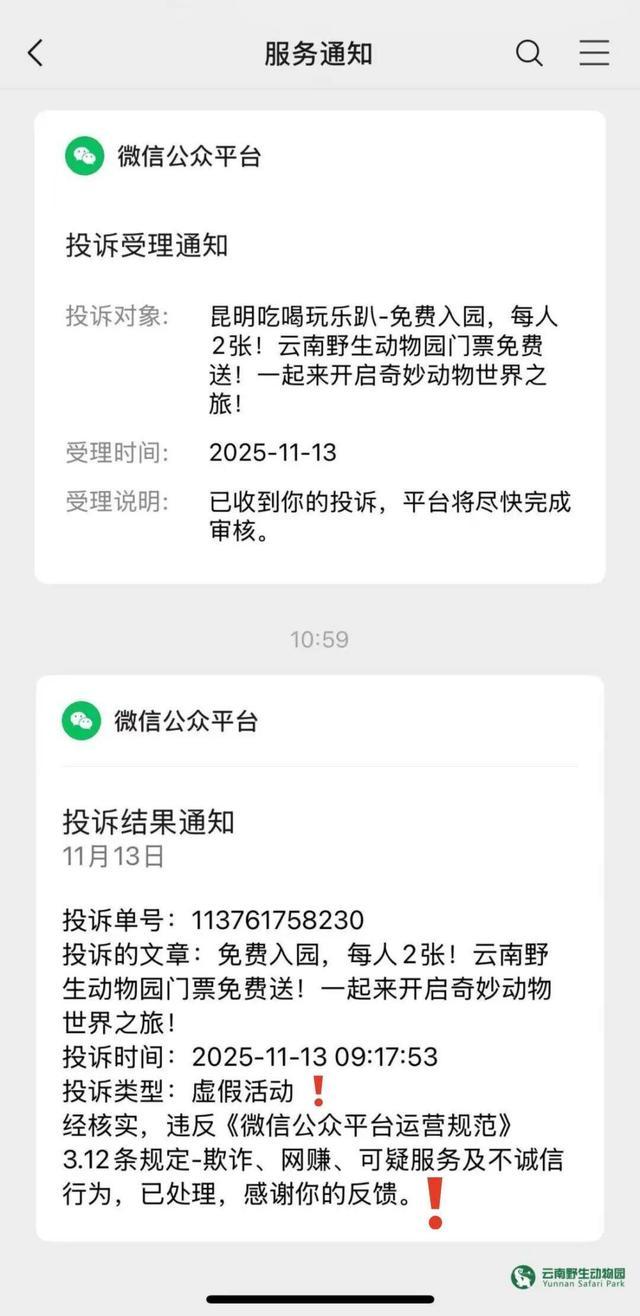Go back from 服务通知

pyautogui.click(x=36, y=53)
